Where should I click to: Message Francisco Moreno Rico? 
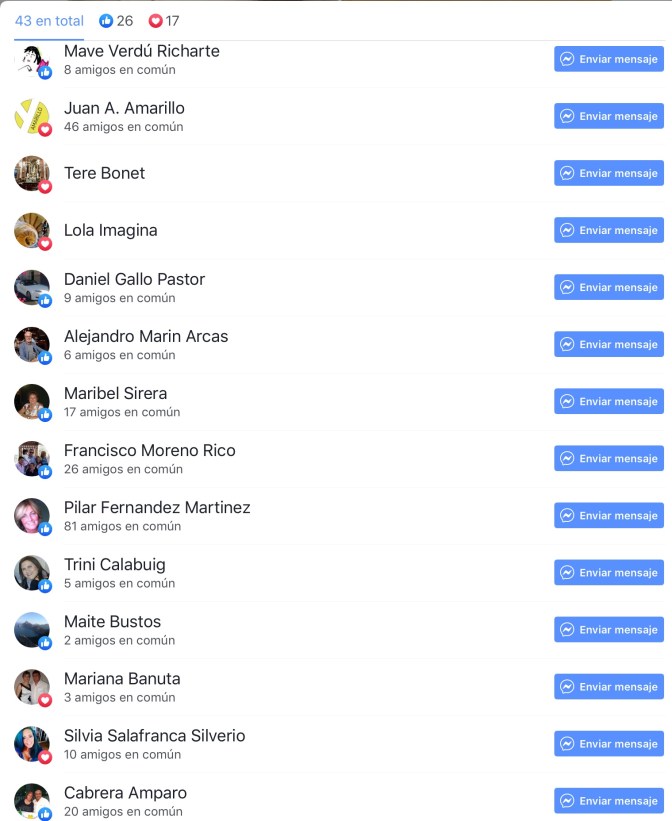coord(609,458)
